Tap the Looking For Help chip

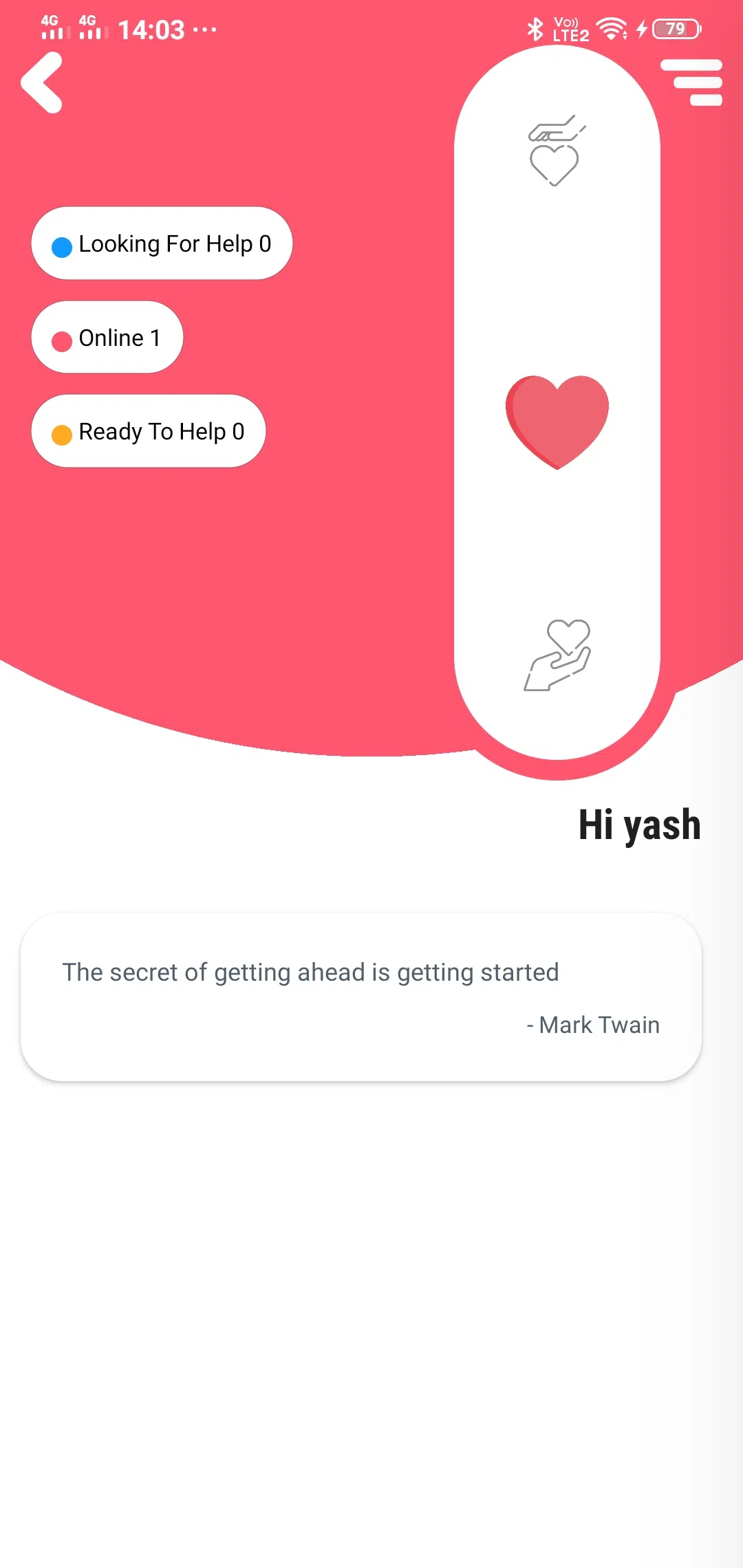click(162, 243)
